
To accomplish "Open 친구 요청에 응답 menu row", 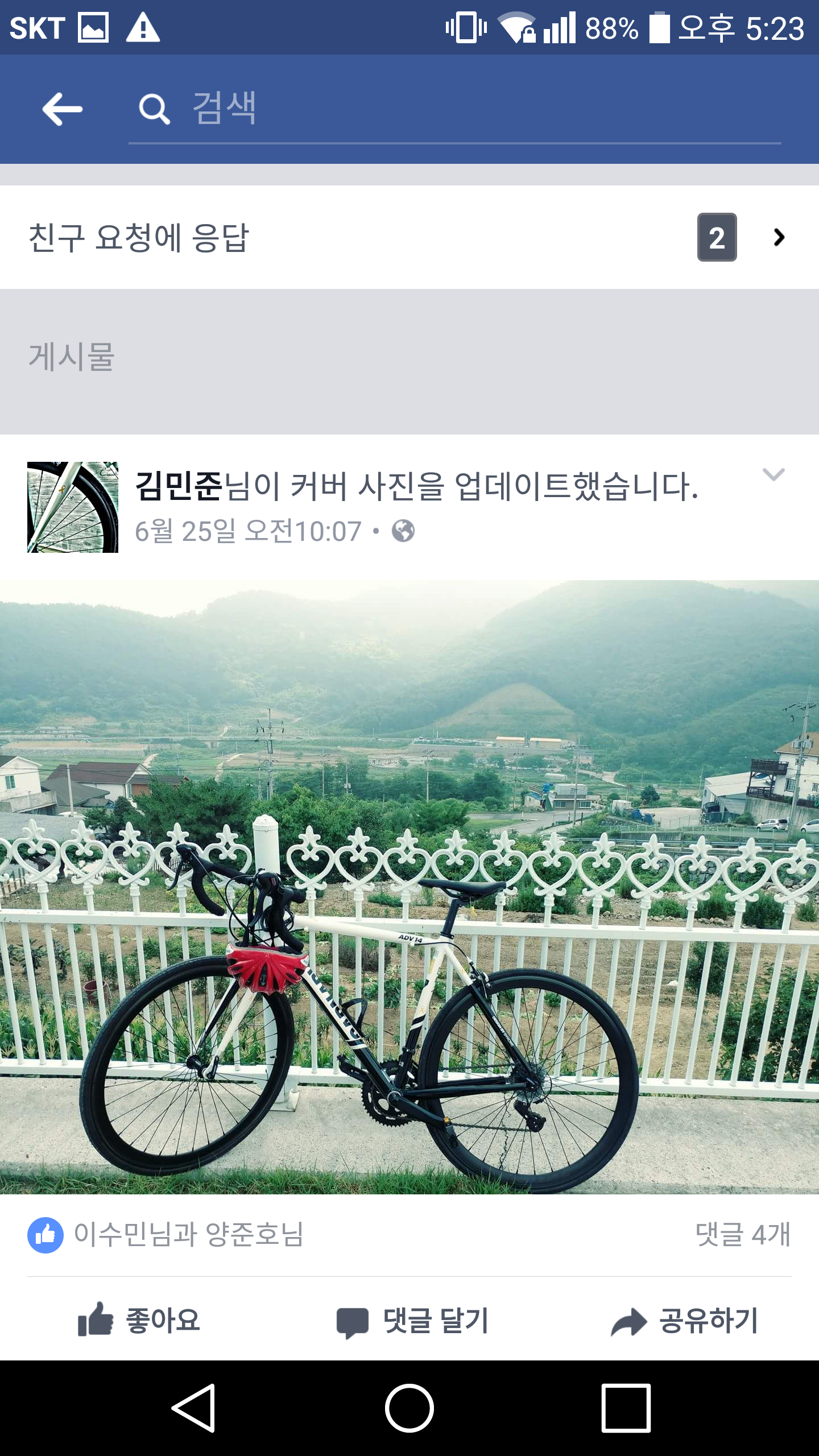I will tap(227, 238).
